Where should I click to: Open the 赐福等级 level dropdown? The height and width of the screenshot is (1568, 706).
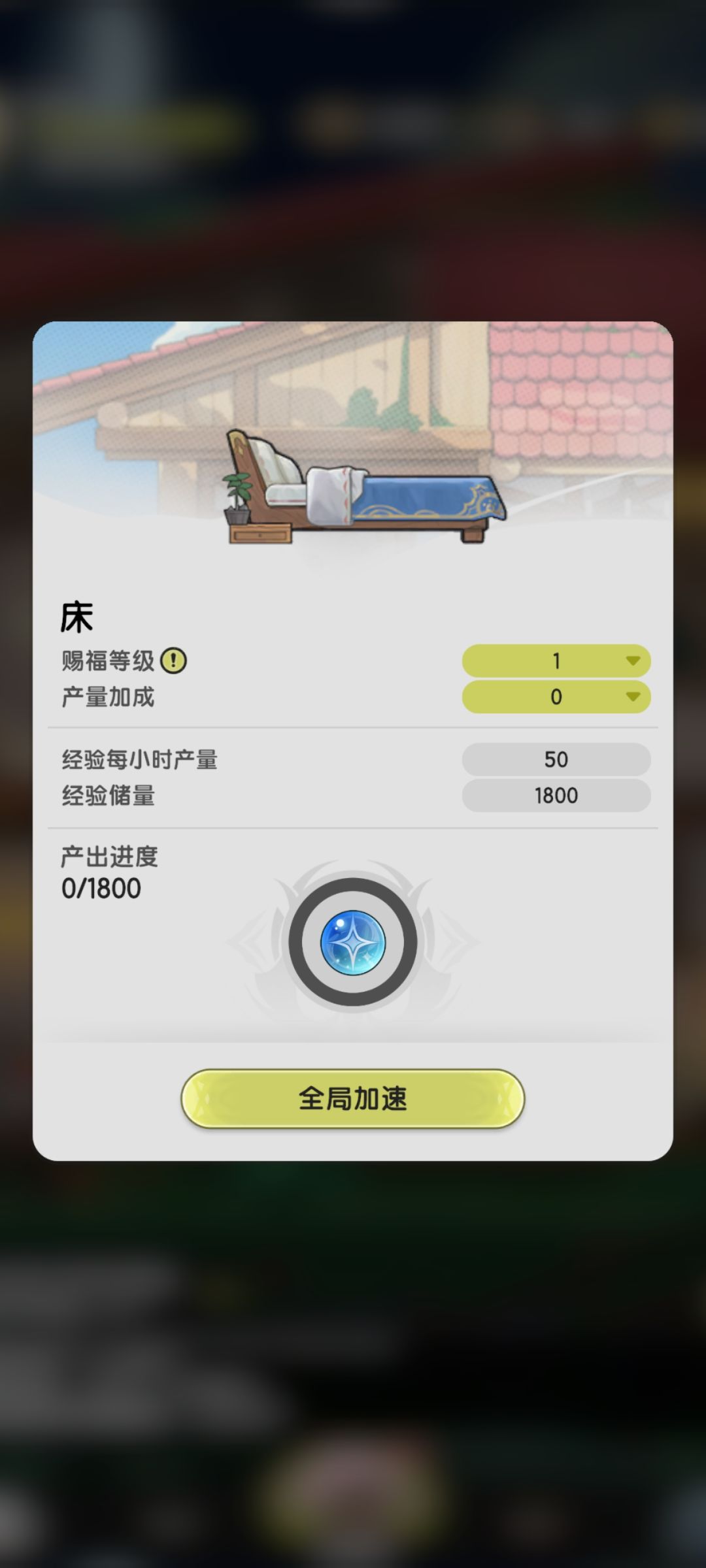click(556, 661)
